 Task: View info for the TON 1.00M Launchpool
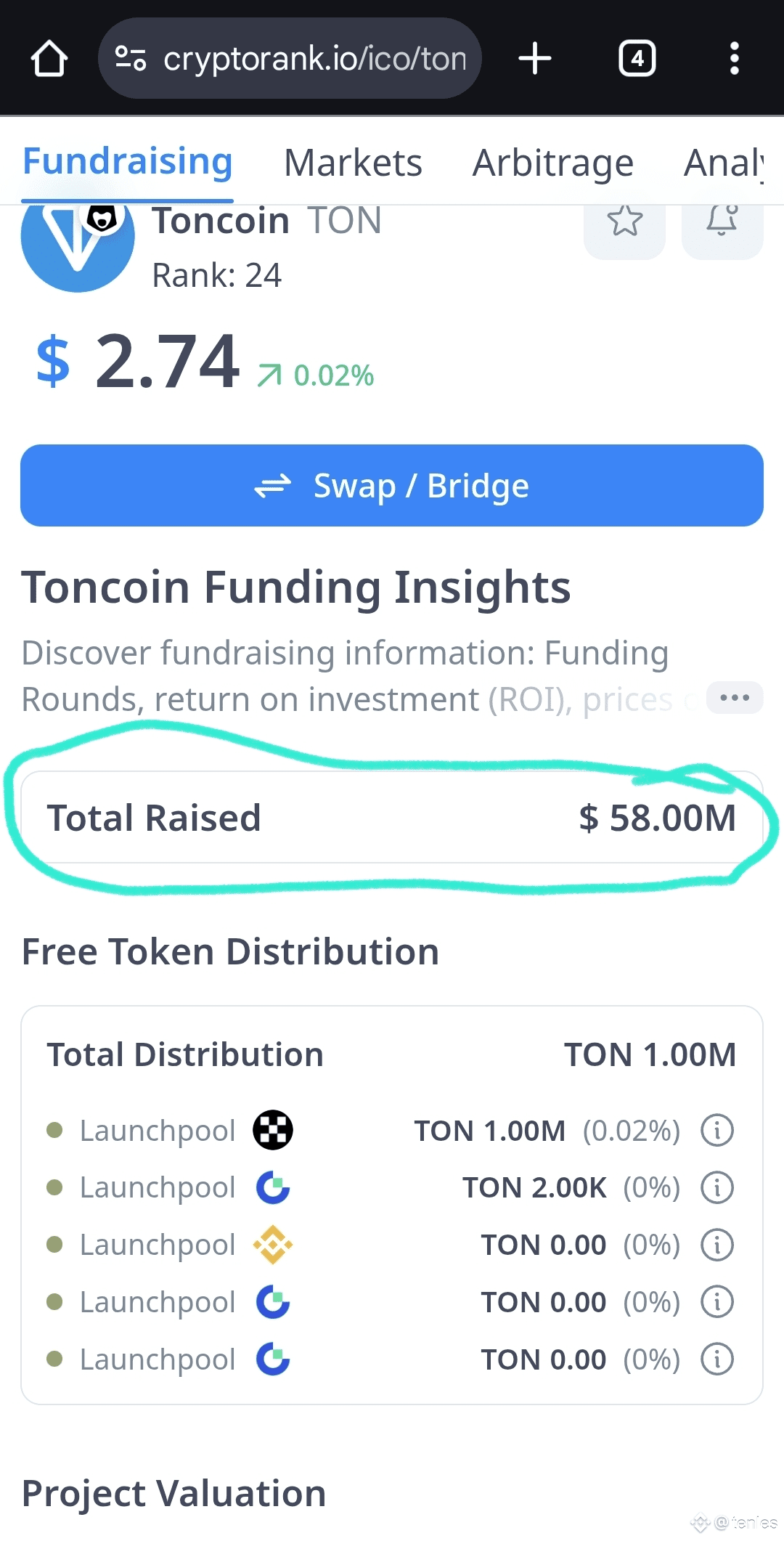(x=717, y=1131)
